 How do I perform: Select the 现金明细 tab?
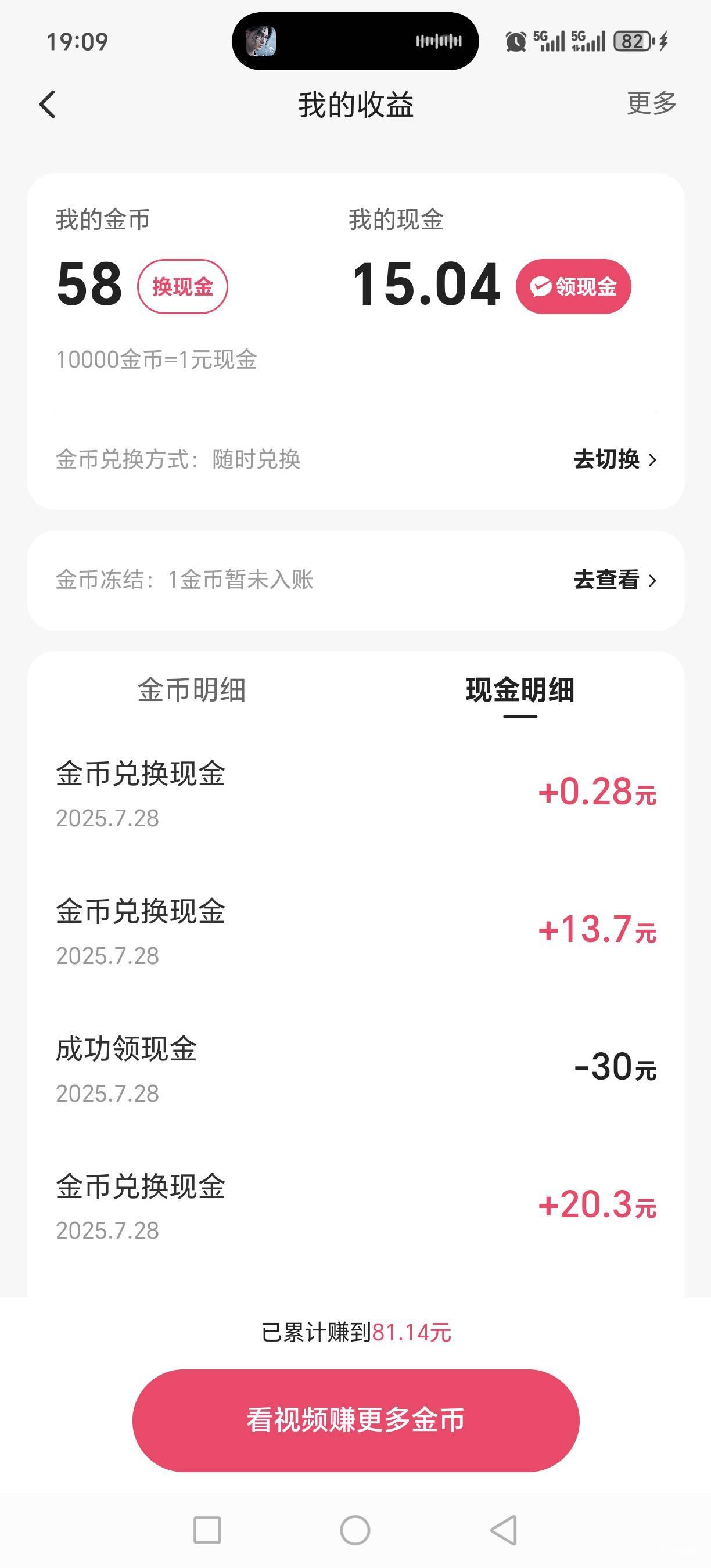[520, 691]
